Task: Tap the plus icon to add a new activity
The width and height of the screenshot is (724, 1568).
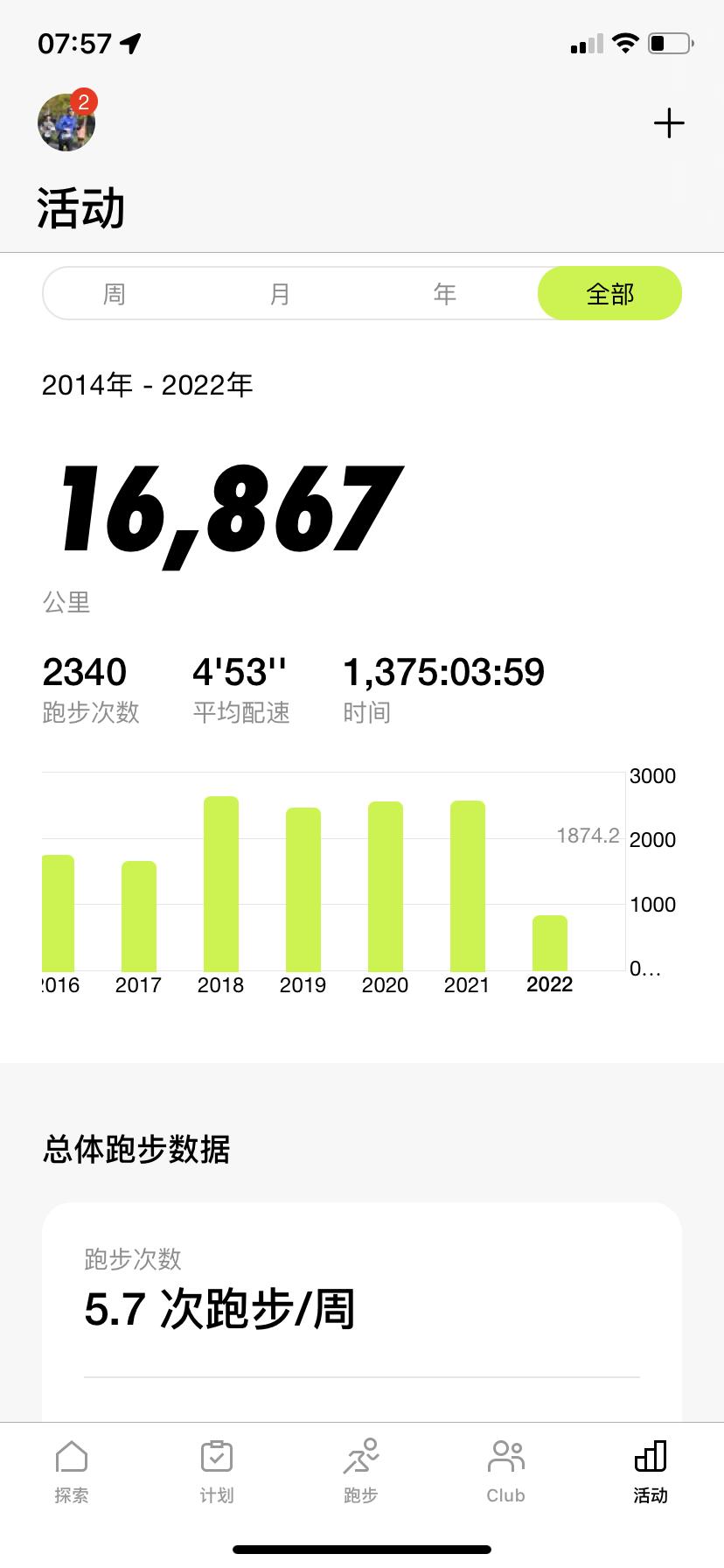Action: point(668,122)
